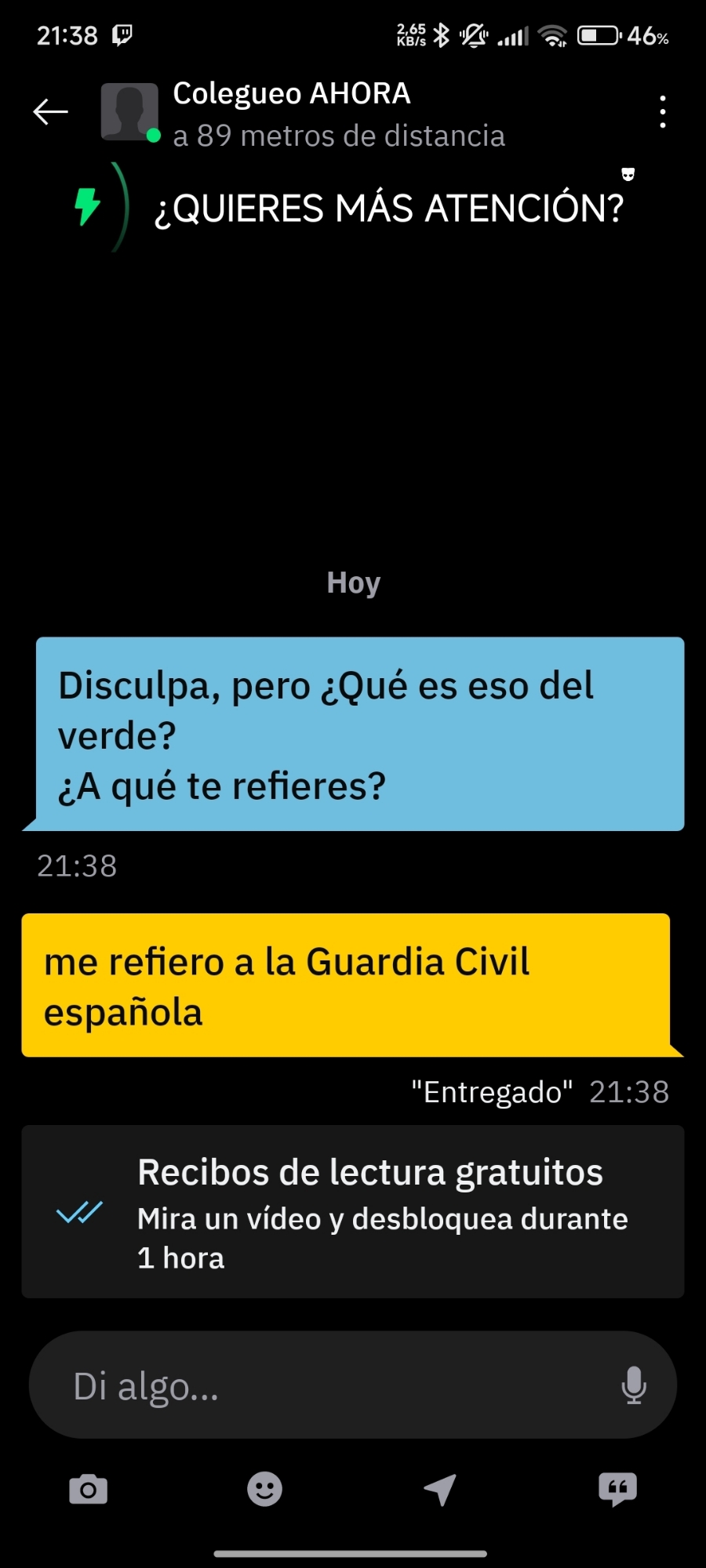Record a voice message with the microphone
Viewport: 706px width, 1568px height.
633,1385
